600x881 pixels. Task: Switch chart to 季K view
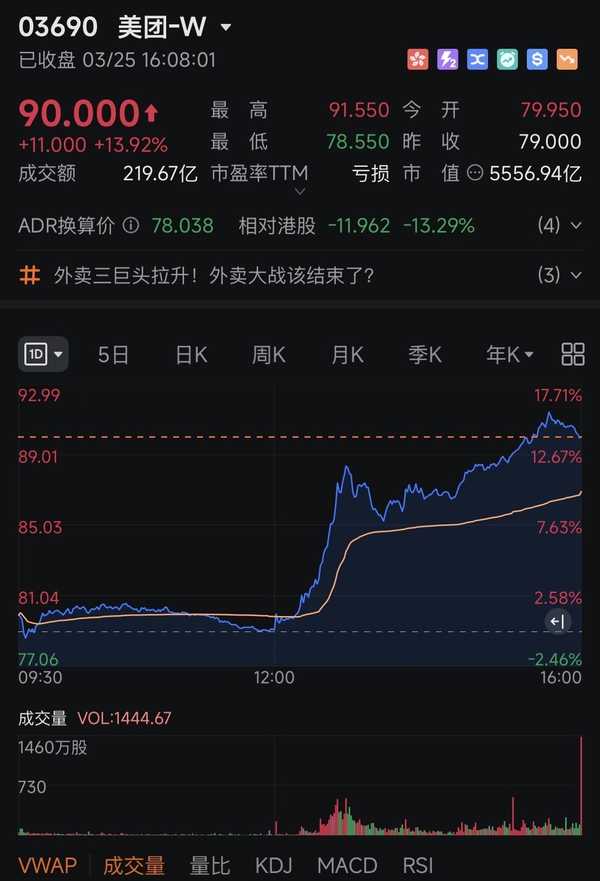coord(425,354)
